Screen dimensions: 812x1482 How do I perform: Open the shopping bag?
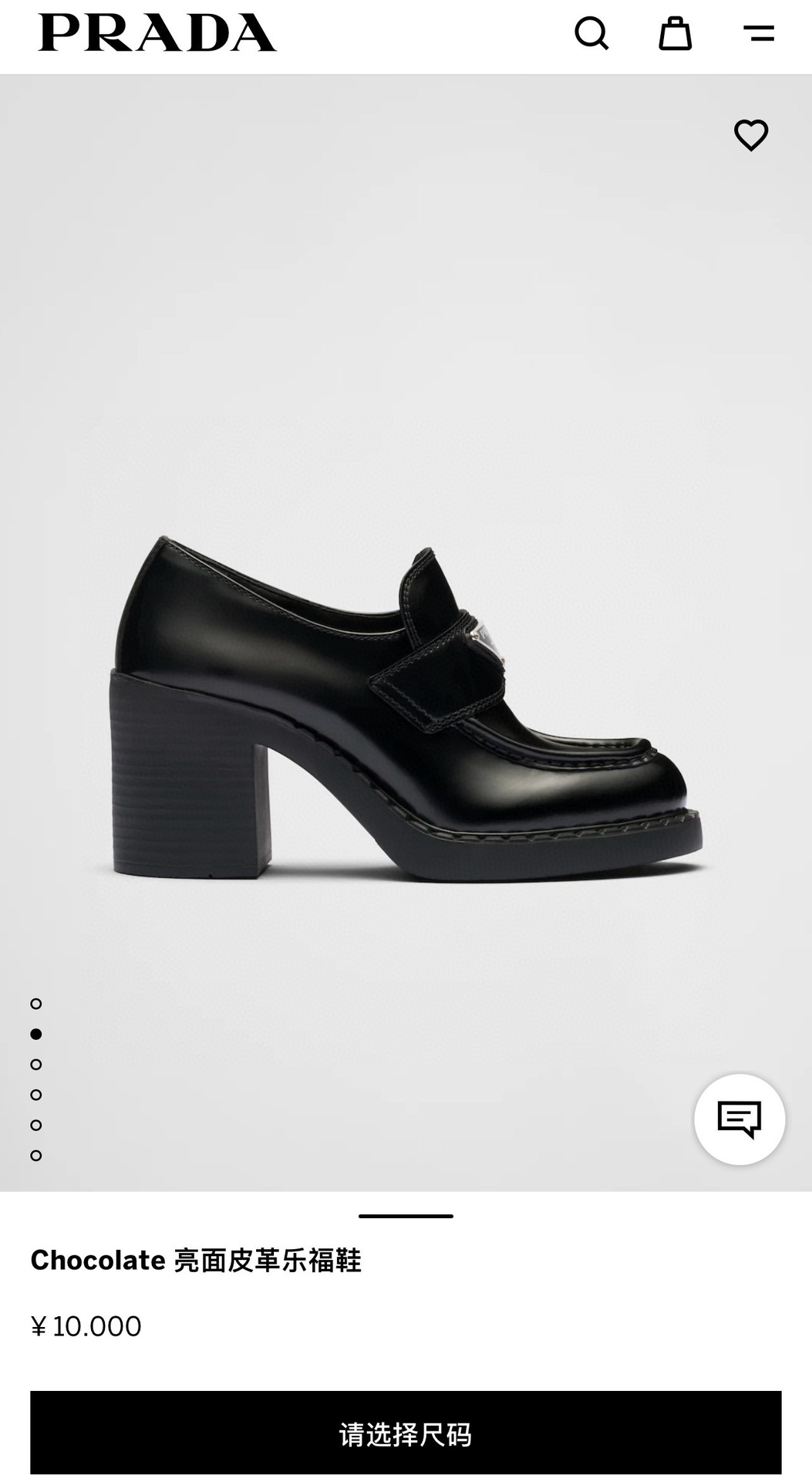(x=675, y=33)
